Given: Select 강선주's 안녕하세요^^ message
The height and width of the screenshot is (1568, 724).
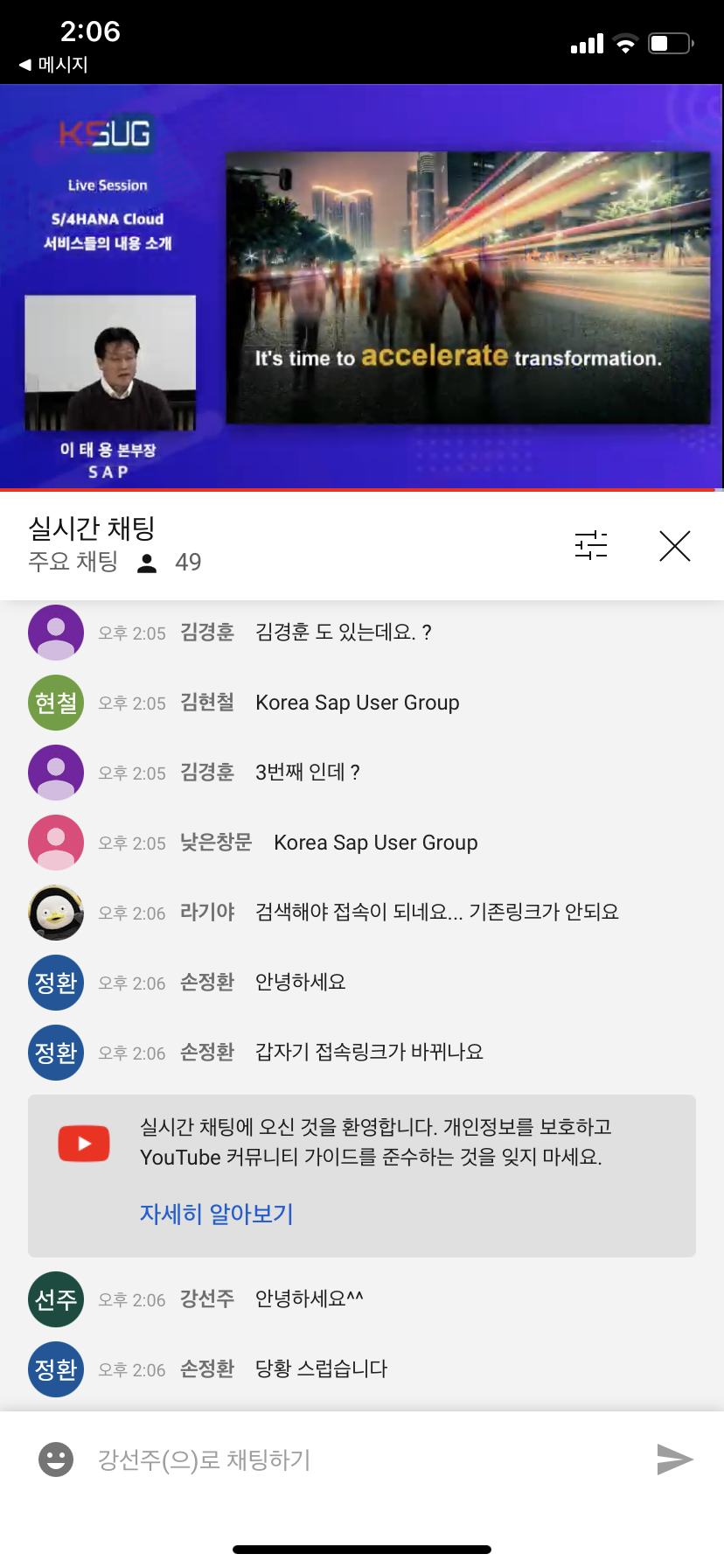Looking at the screenshot, I should click(309, 1299).
